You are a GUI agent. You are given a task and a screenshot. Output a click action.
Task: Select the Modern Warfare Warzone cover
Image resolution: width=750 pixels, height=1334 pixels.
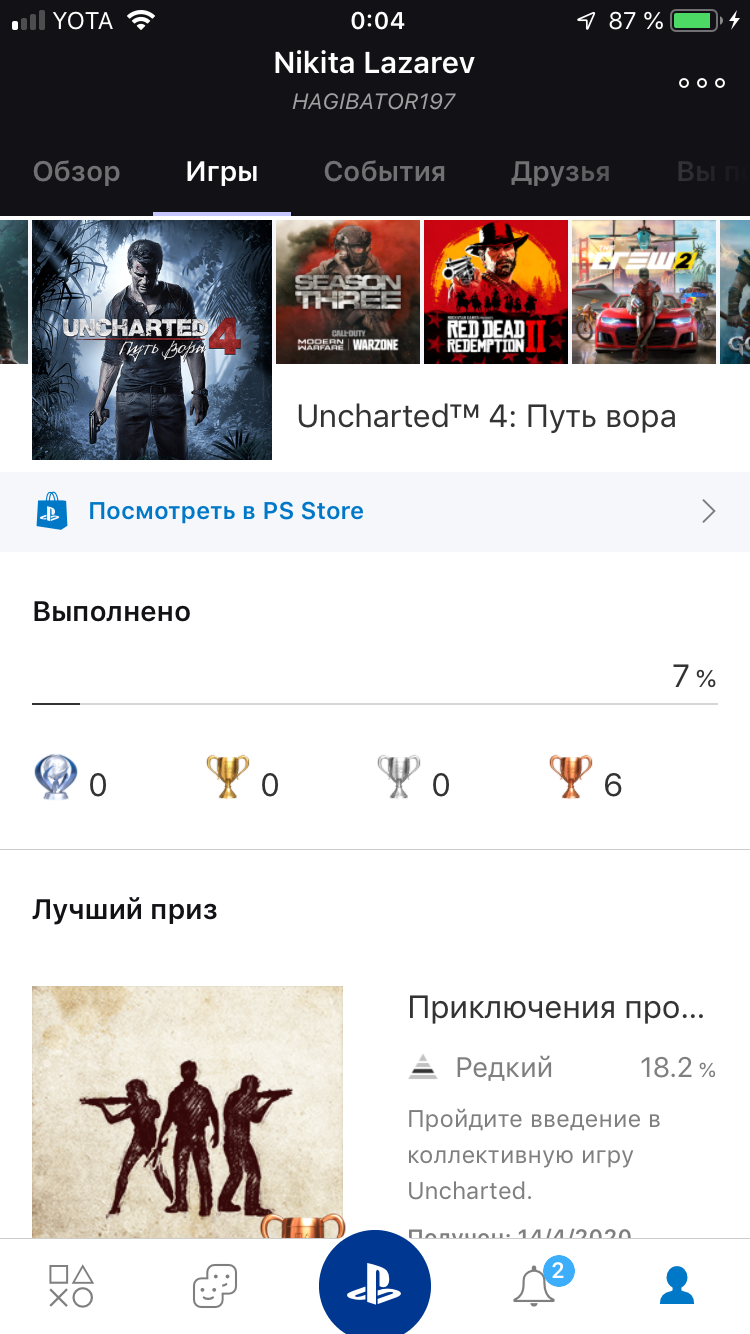pos(347,292)
